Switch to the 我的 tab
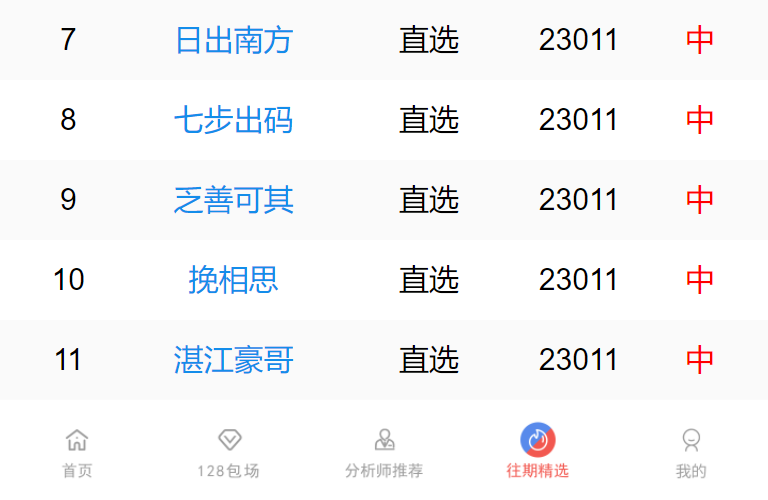 pos(690,452)
